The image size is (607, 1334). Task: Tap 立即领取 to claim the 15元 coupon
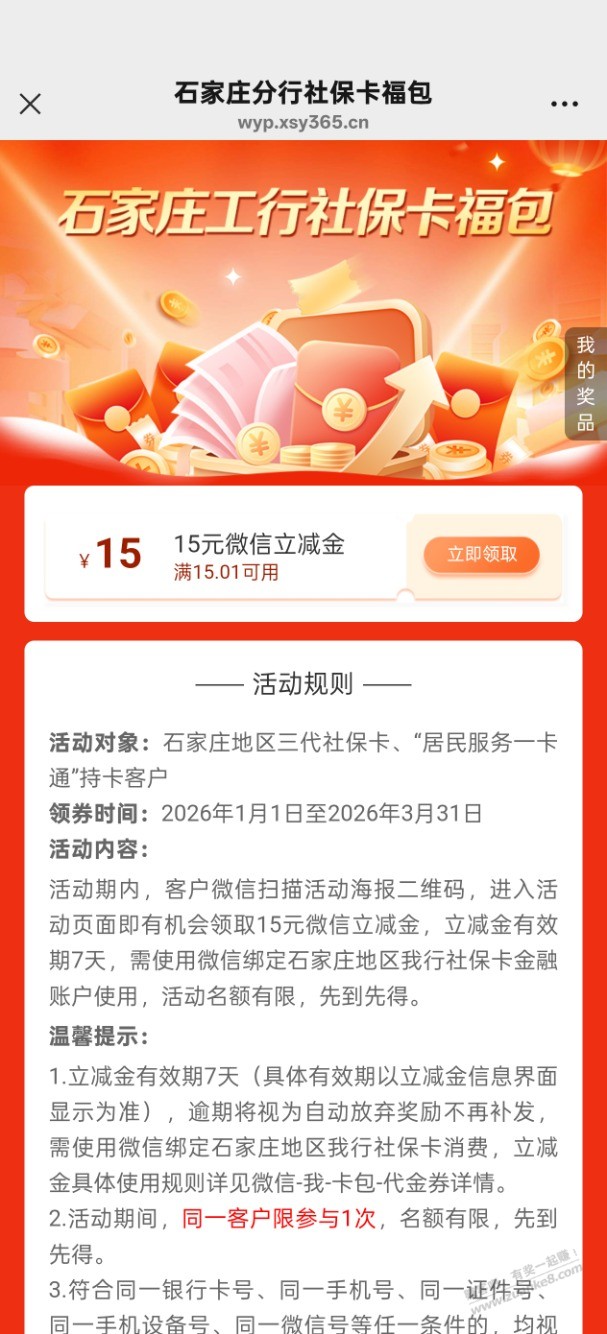click(482, 554)
